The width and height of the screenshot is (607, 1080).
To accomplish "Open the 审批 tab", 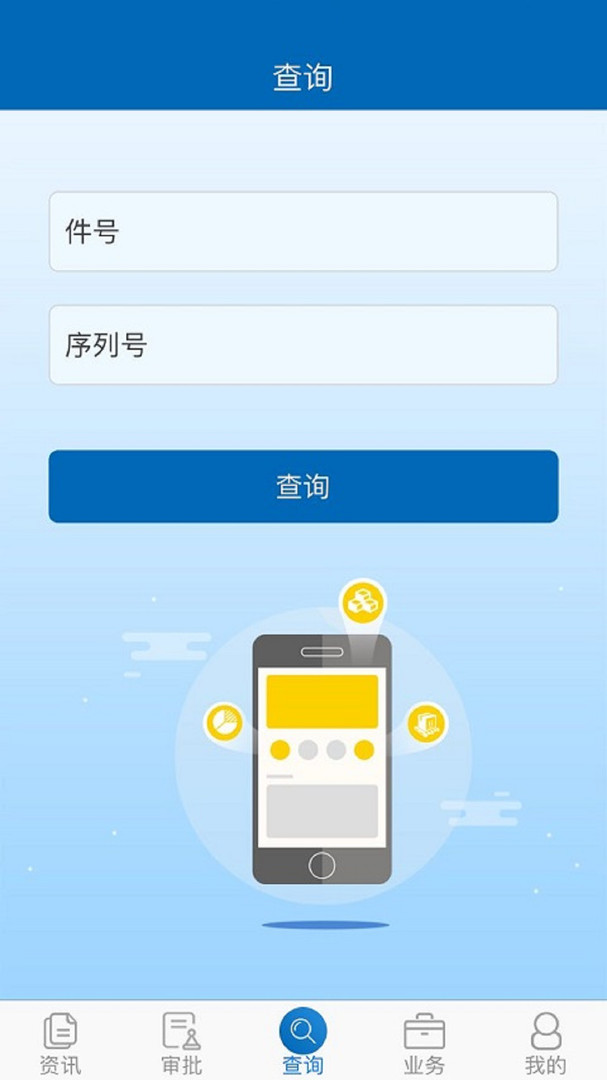I will 181,1042.
